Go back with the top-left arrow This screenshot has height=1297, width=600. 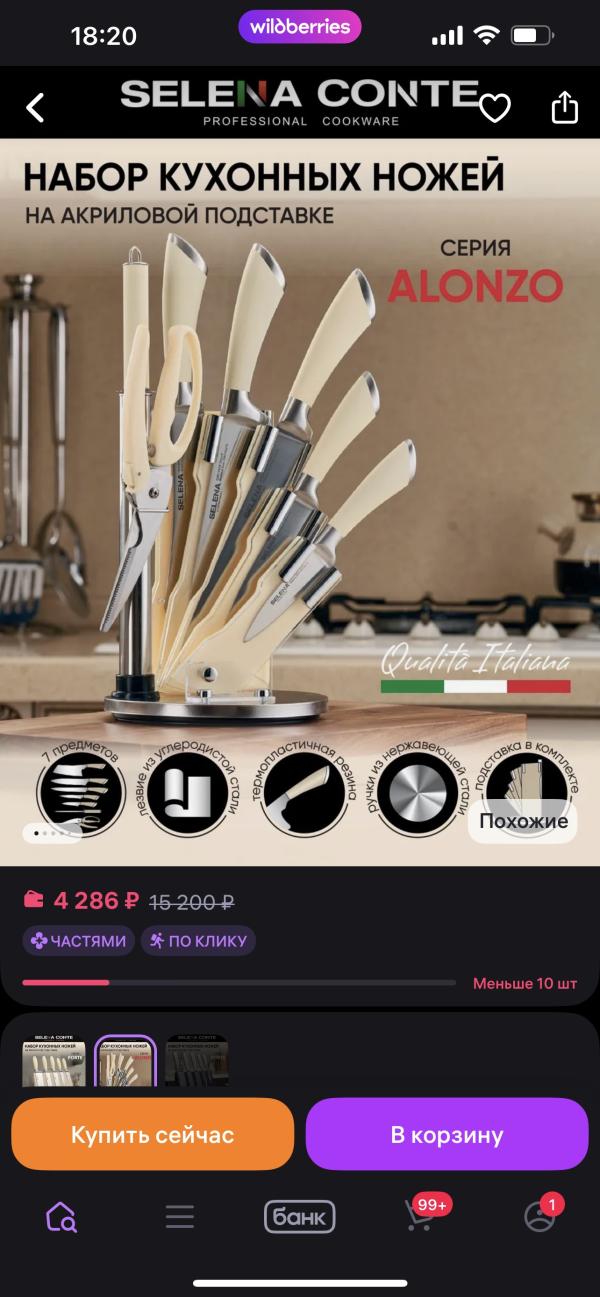tap(35, 107)
